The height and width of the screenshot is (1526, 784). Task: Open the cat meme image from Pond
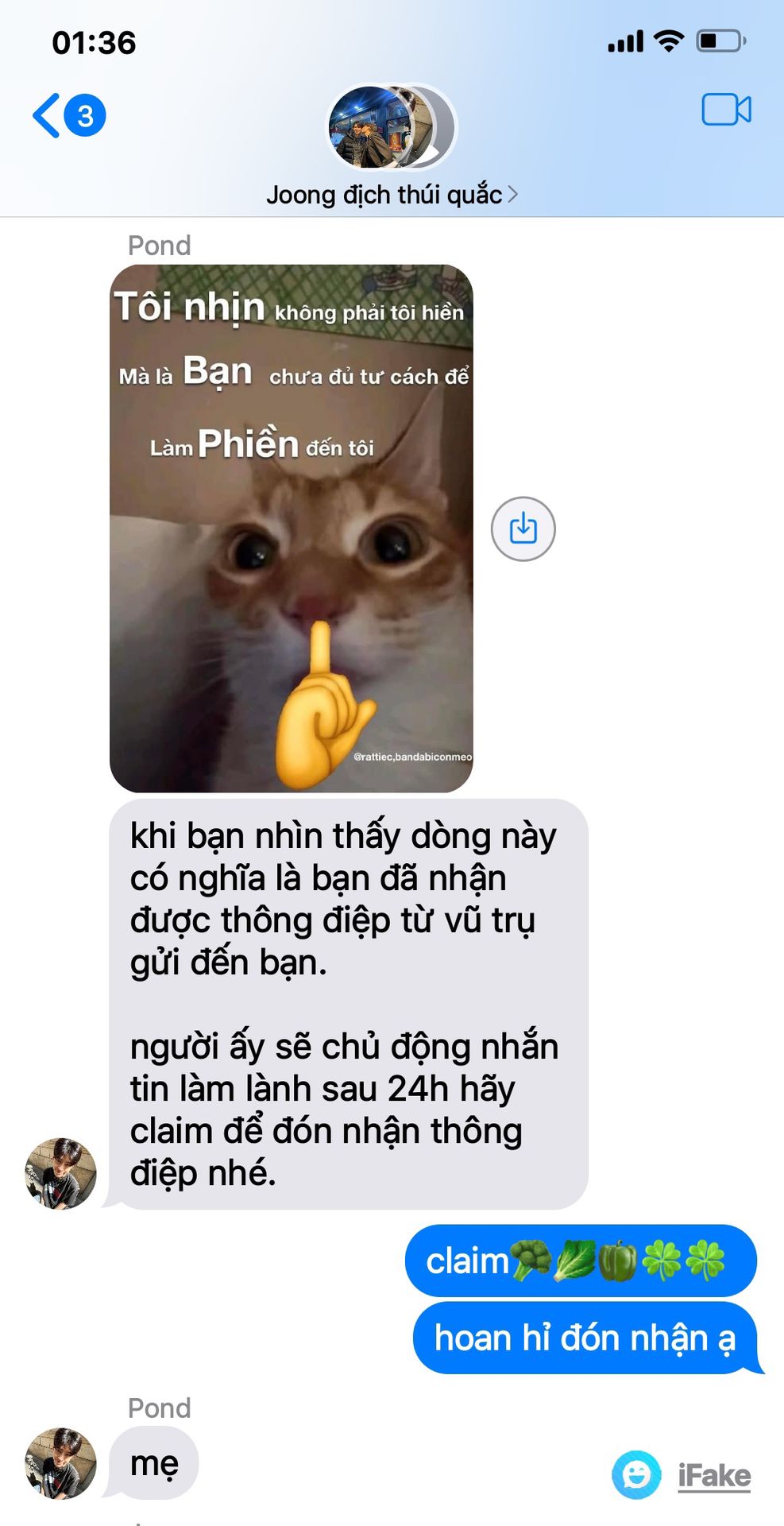pyautogui.click(x=292, y=529)
